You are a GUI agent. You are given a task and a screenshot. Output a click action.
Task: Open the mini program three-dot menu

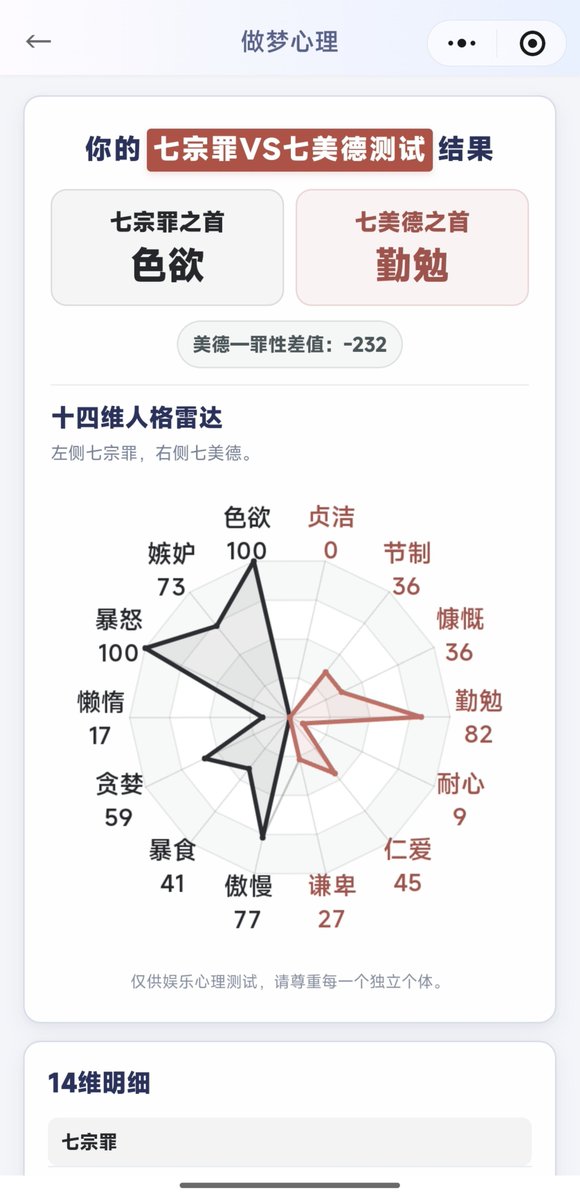pos(461,43)
